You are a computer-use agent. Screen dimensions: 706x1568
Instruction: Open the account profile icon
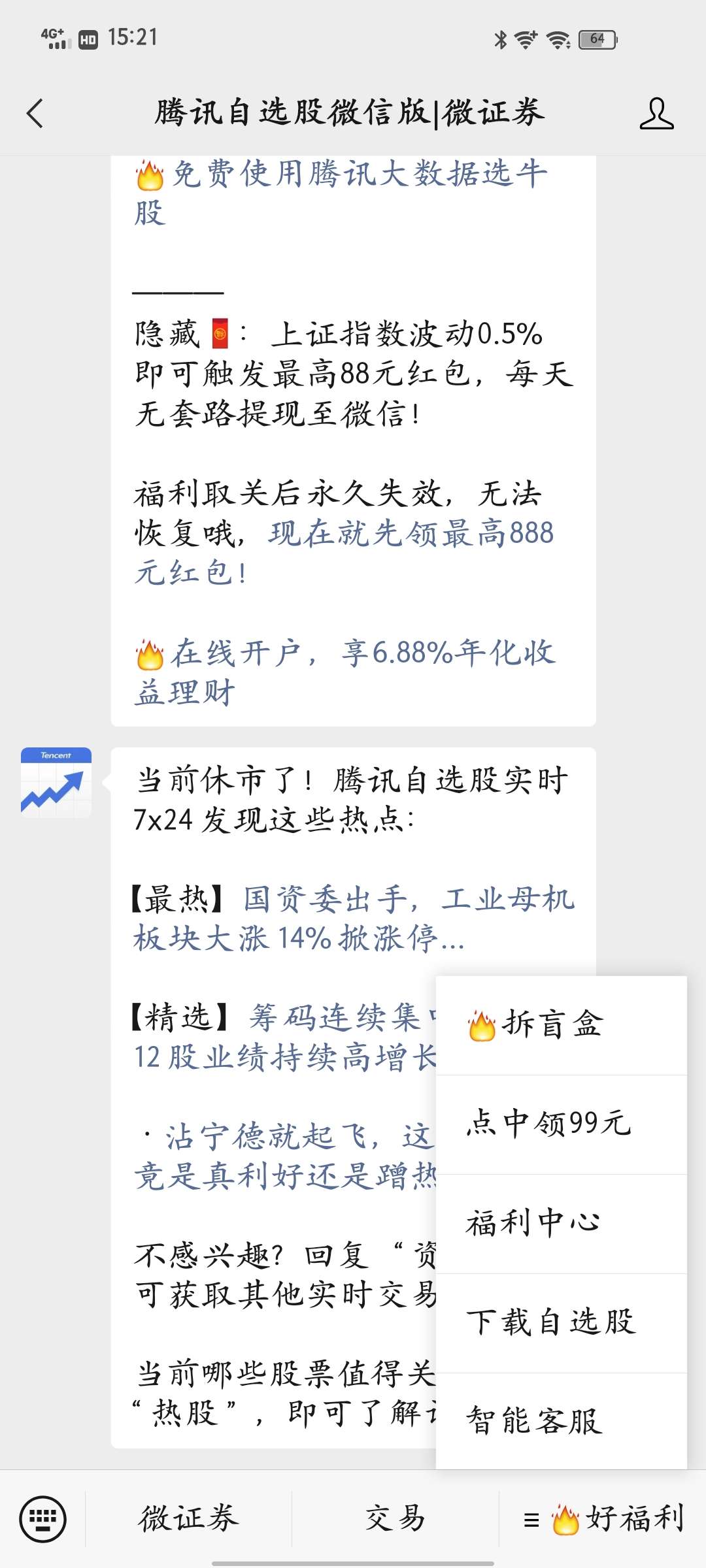(656, 113)
